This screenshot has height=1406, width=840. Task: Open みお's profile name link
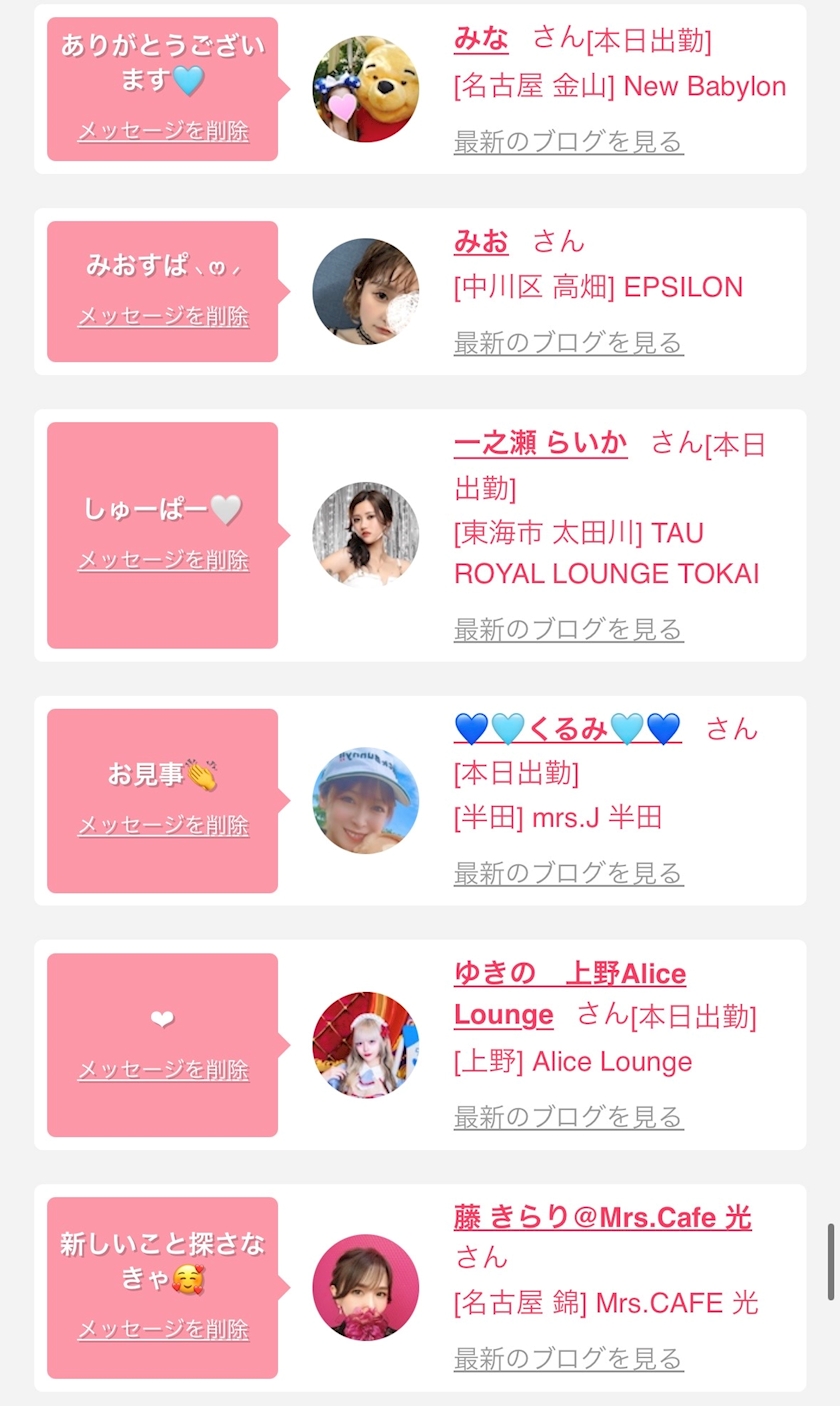tap(481, 241)
